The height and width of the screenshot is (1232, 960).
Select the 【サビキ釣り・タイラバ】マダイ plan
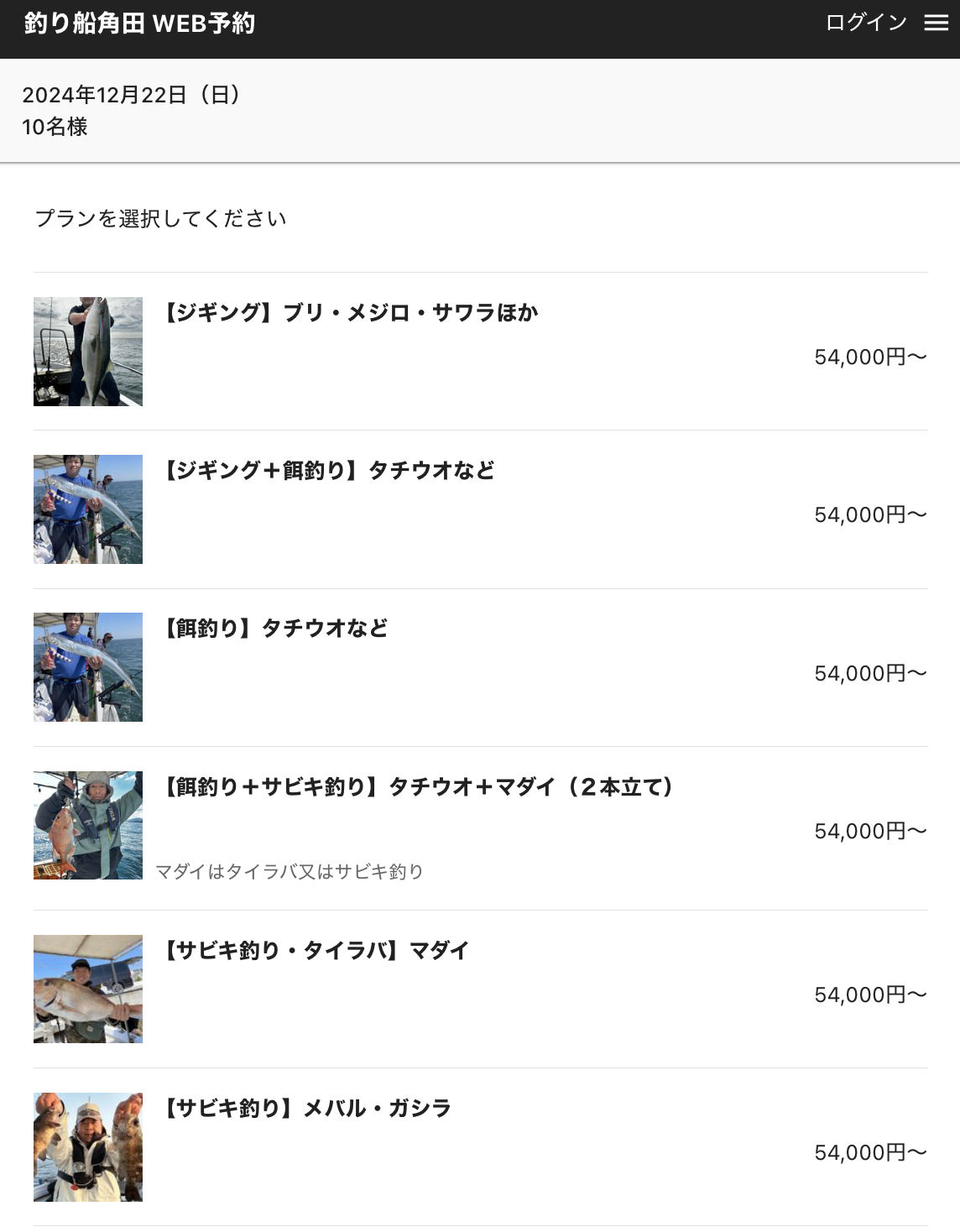click(x=316, y=951)
